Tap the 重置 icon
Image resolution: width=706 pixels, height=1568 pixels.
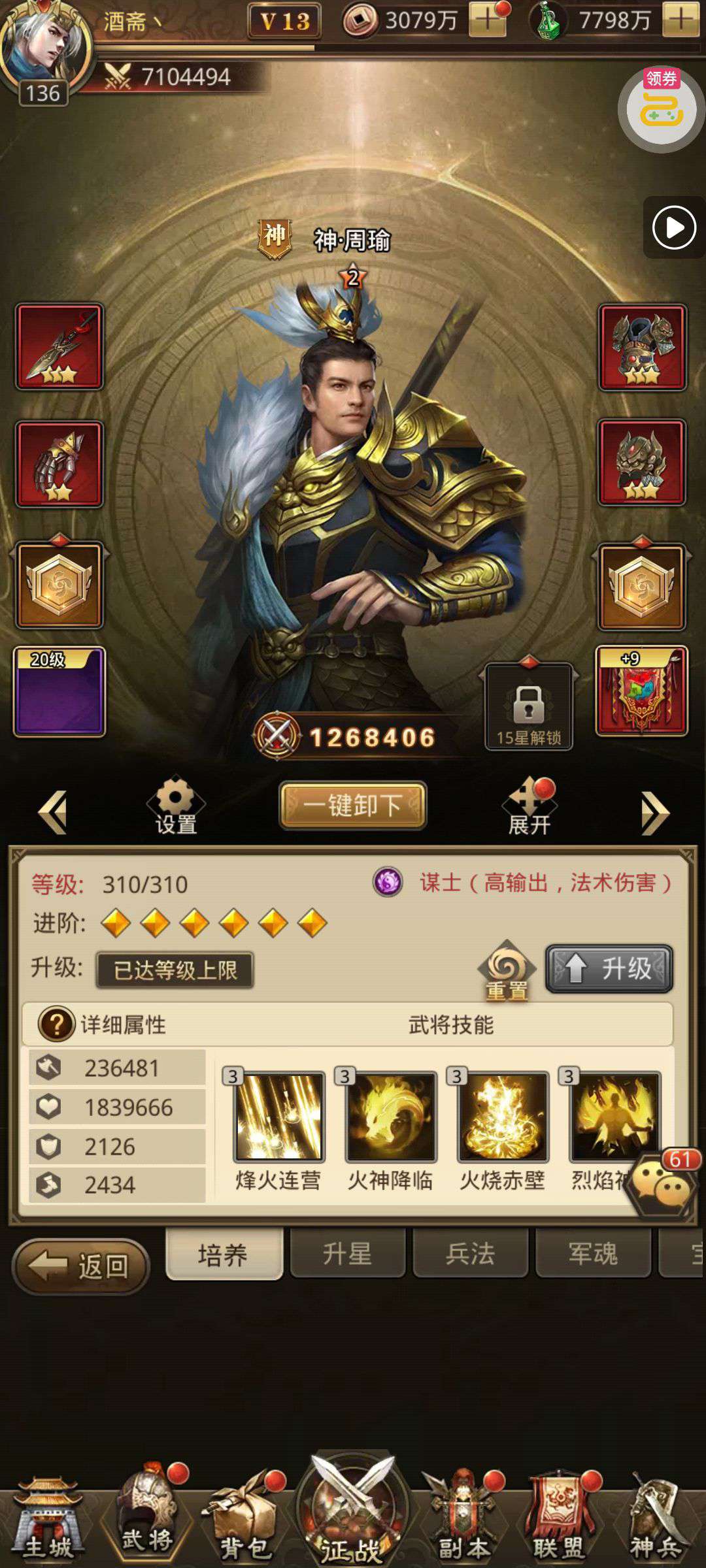tap(507, 971)
